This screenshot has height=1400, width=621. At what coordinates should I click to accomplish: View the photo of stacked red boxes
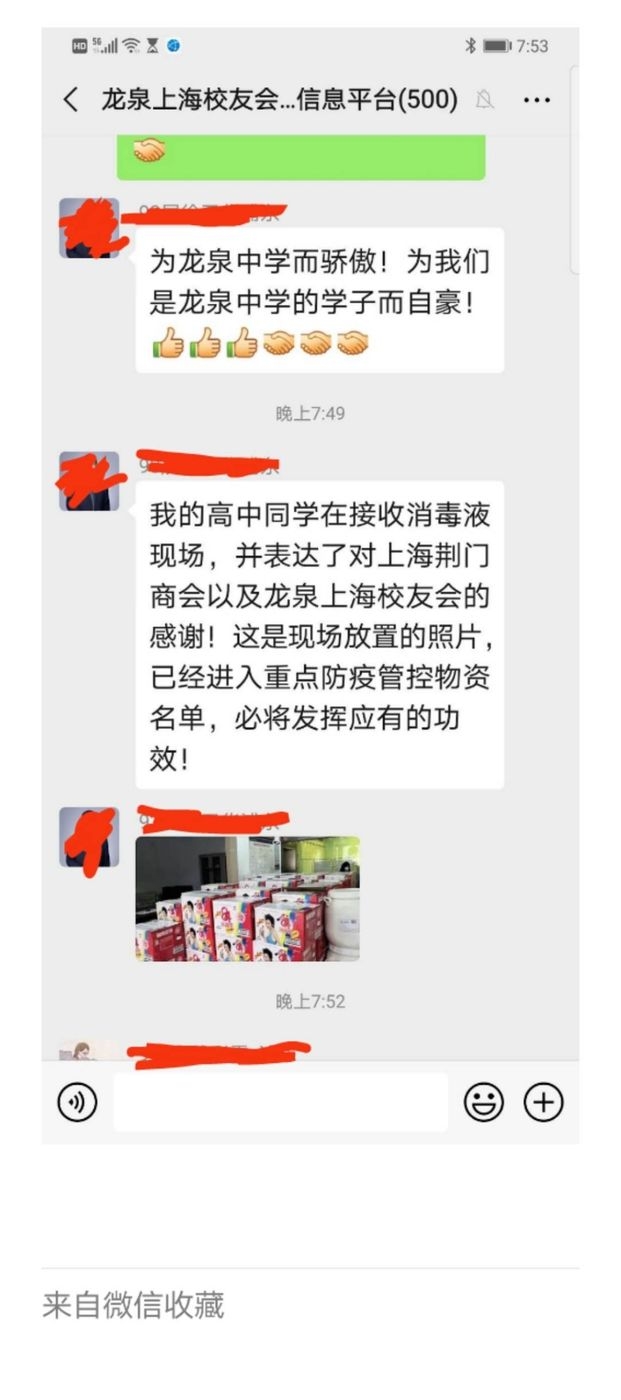click(247, 898)
